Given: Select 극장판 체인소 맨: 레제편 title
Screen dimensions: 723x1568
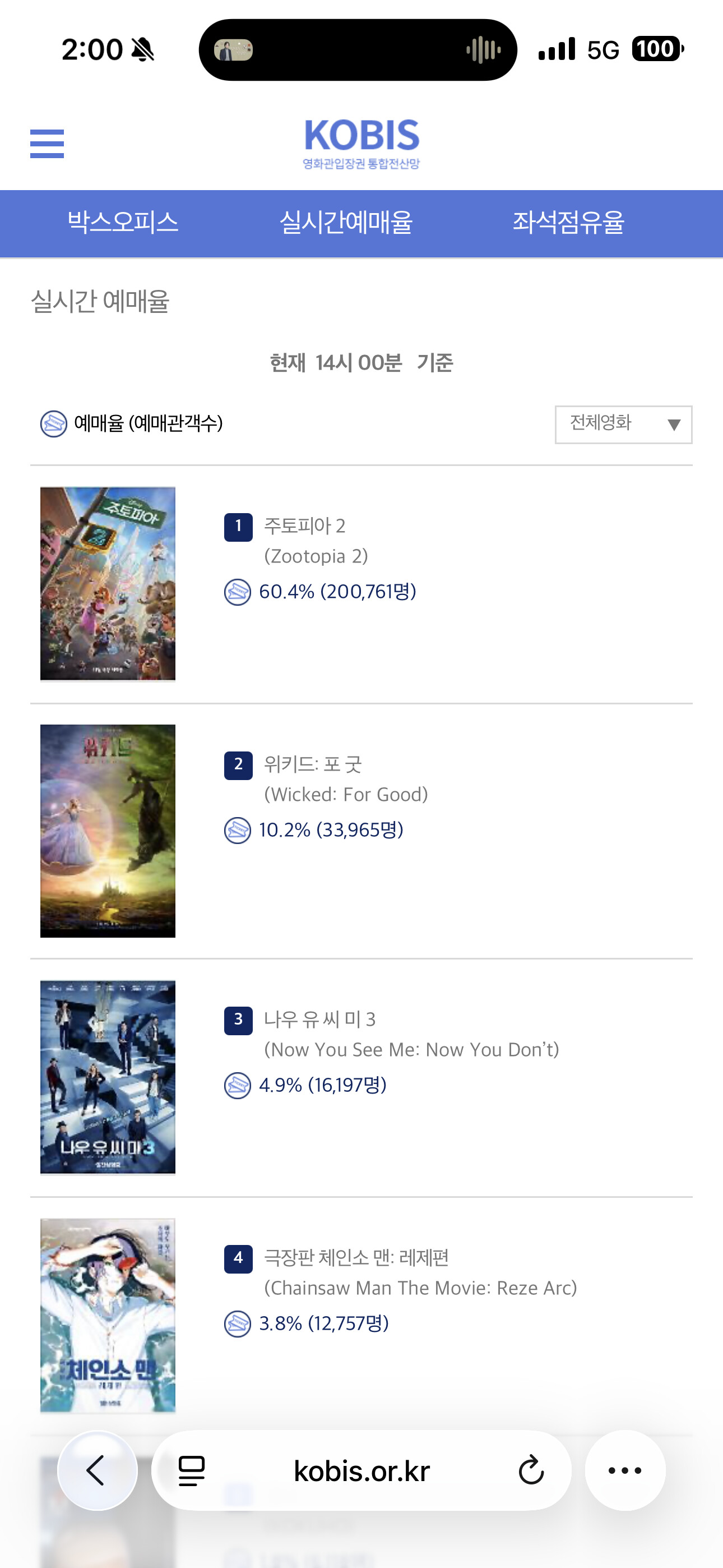Looking at the screenshot, I should click(356, 1257).
